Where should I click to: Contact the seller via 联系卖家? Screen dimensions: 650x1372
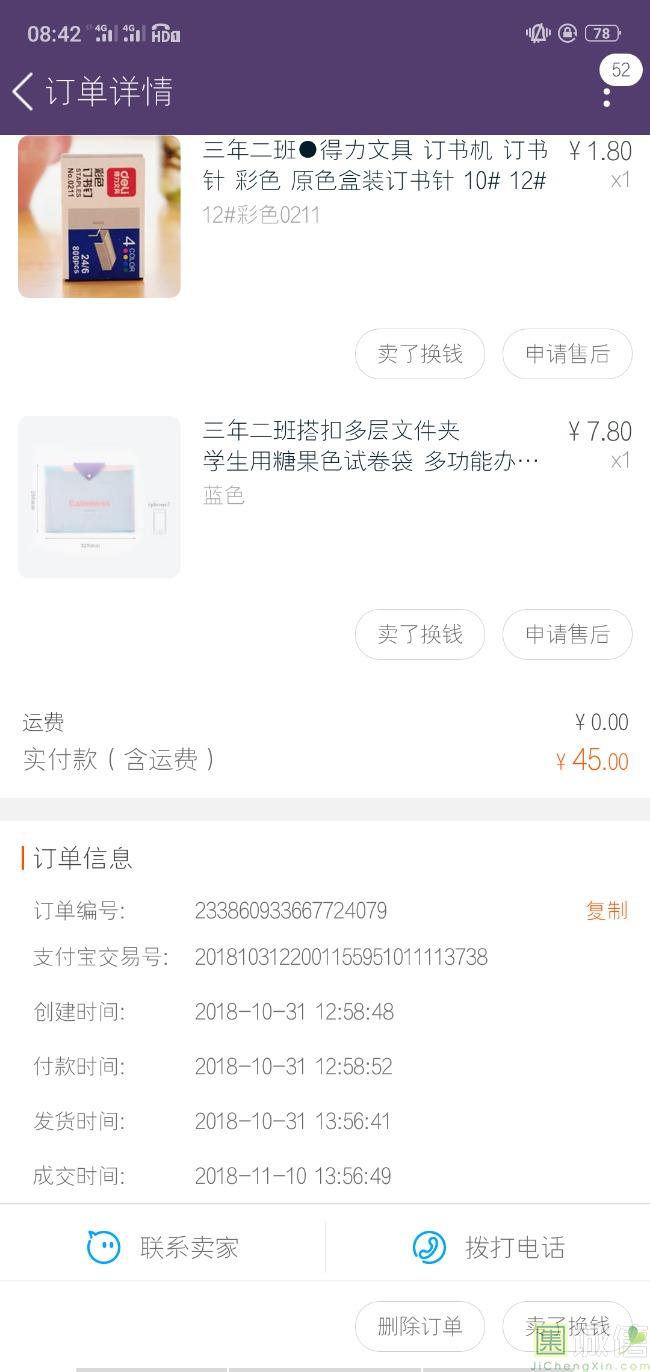click(163, 1247)
